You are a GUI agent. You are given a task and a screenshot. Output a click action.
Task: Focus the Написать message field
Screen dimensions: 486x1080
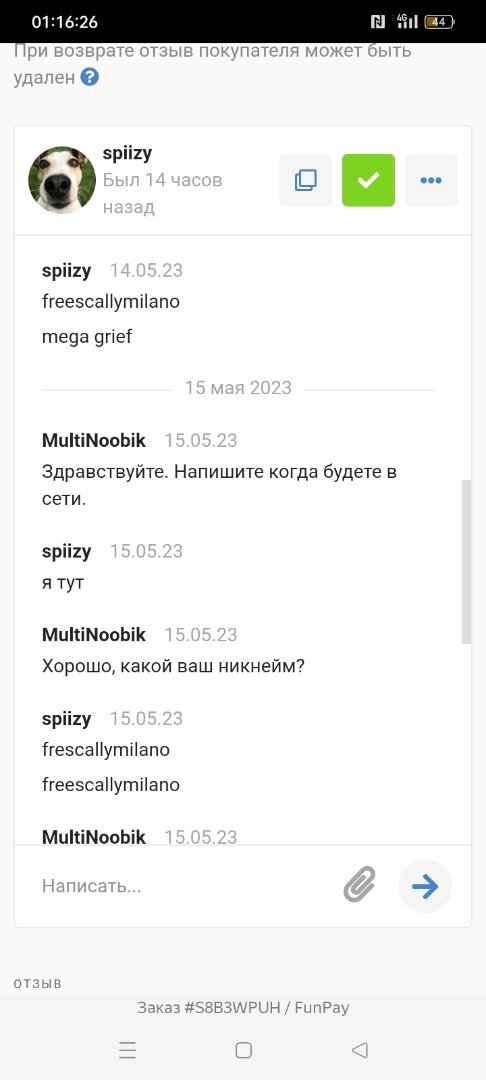(x=186, y=886)
